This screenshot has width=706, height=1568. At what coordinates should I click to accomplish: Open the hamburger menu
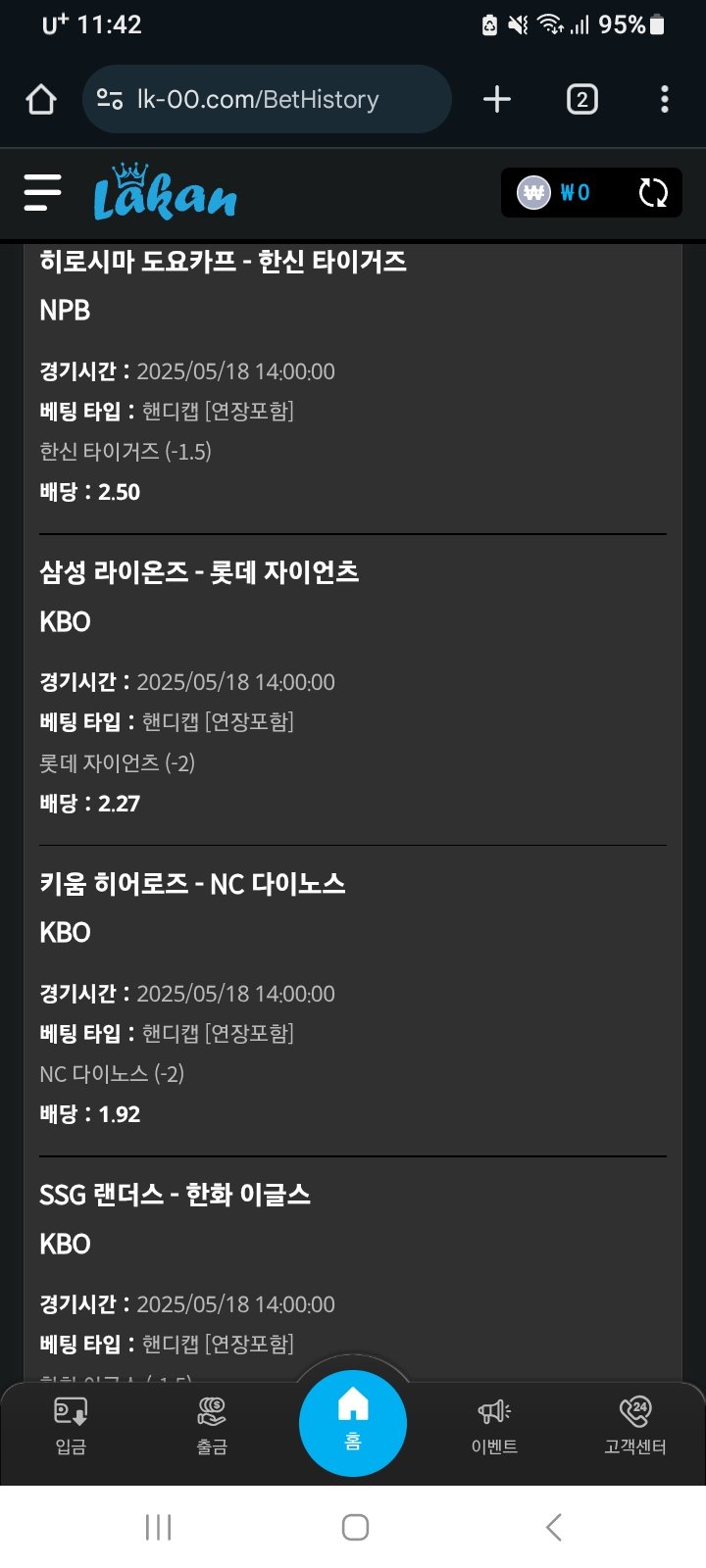click(42, 192)
